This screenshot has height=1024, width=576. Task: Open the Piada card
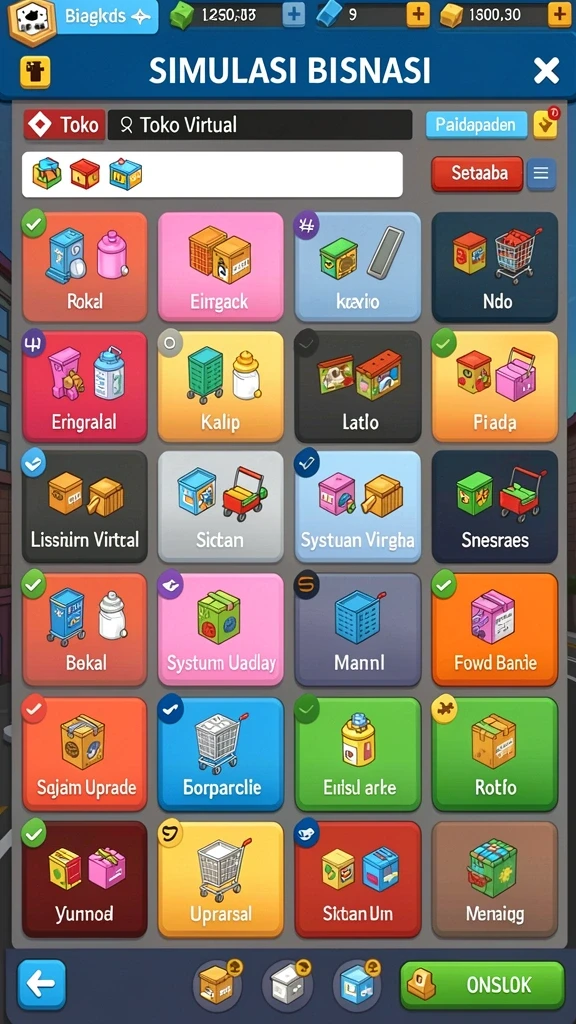[495, 387]
